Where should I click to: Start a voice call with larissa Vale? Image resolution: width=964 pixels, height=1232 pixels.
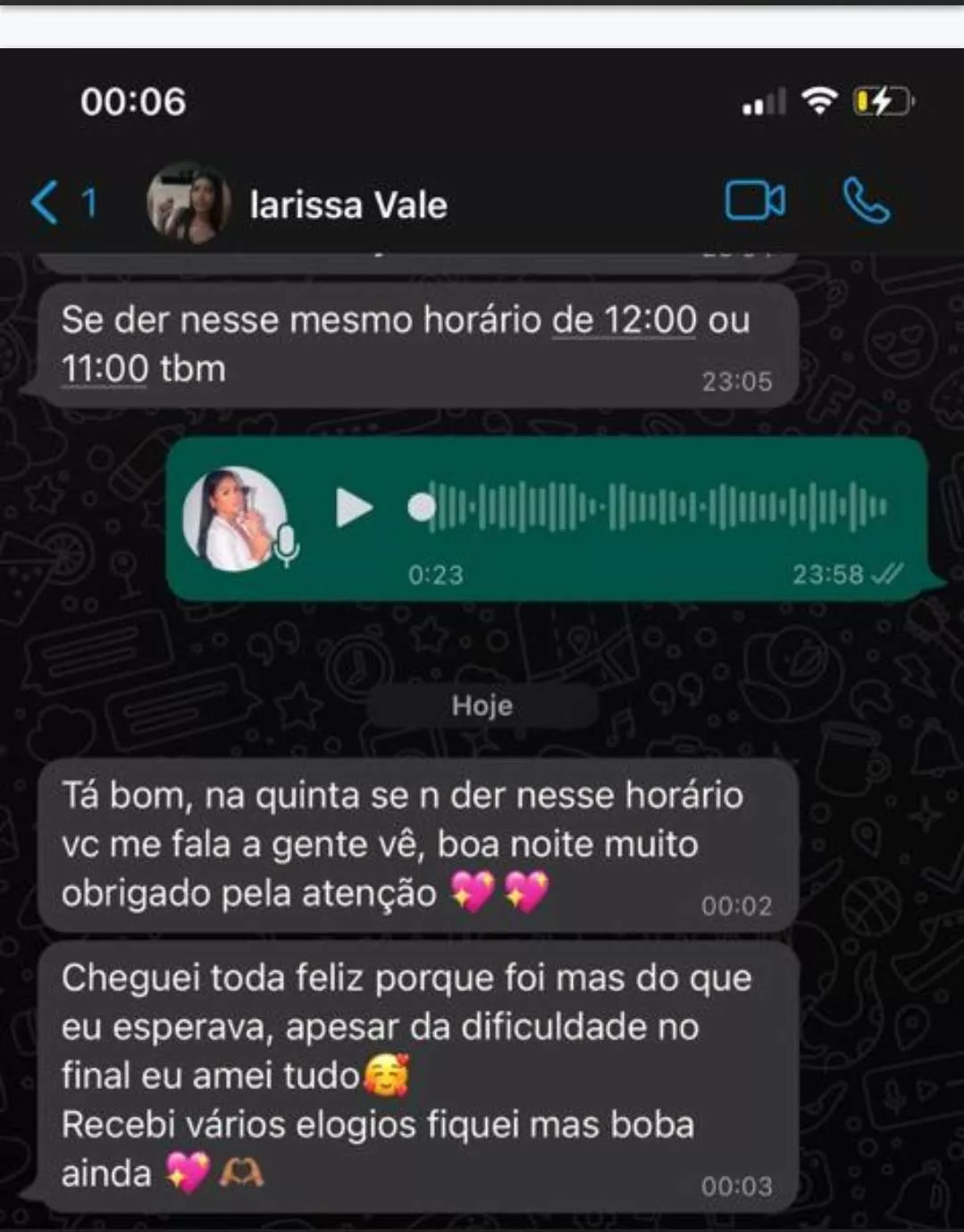pos(865,201)
